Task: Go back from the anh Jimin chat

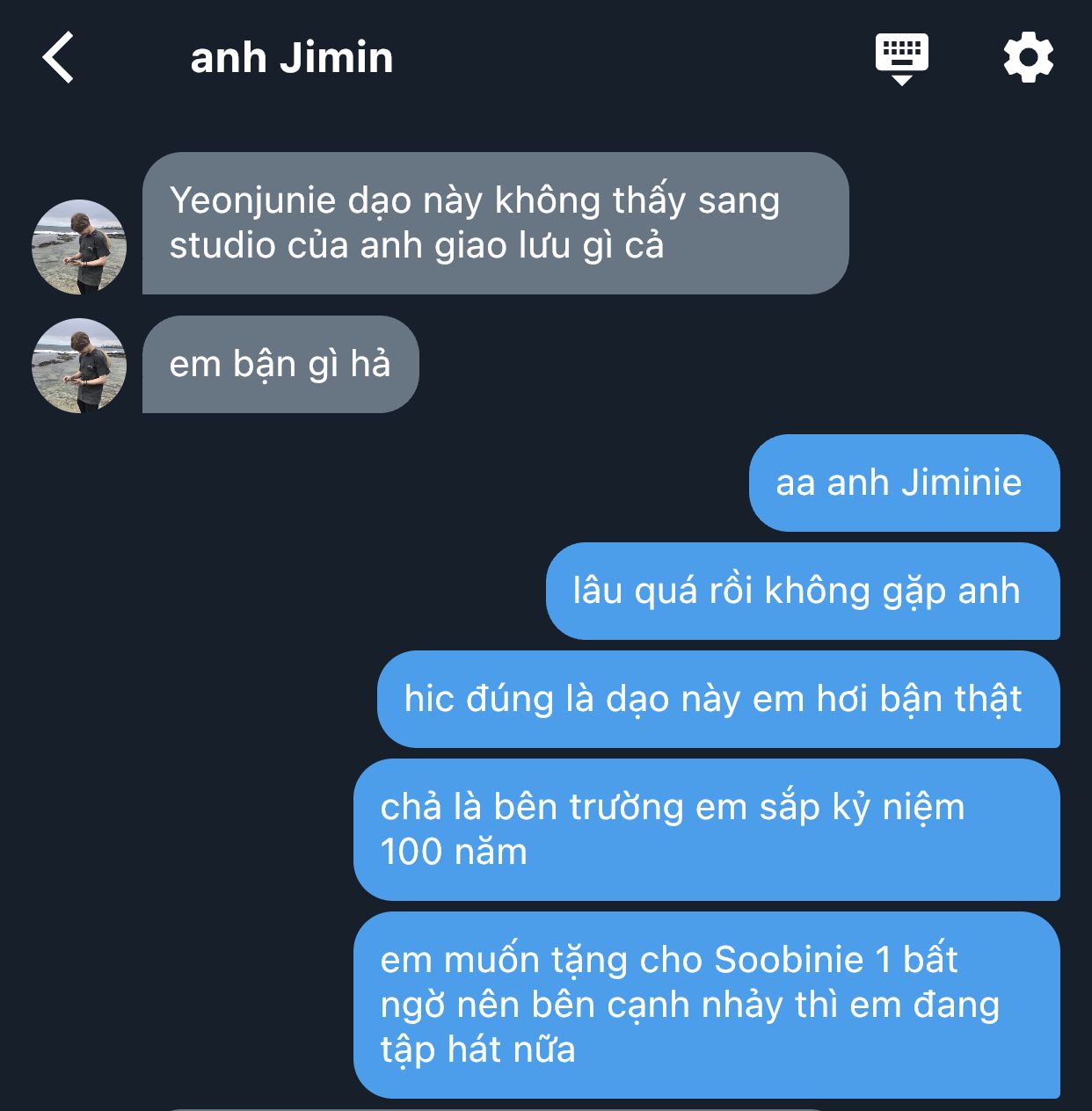Action: [58, 58]
